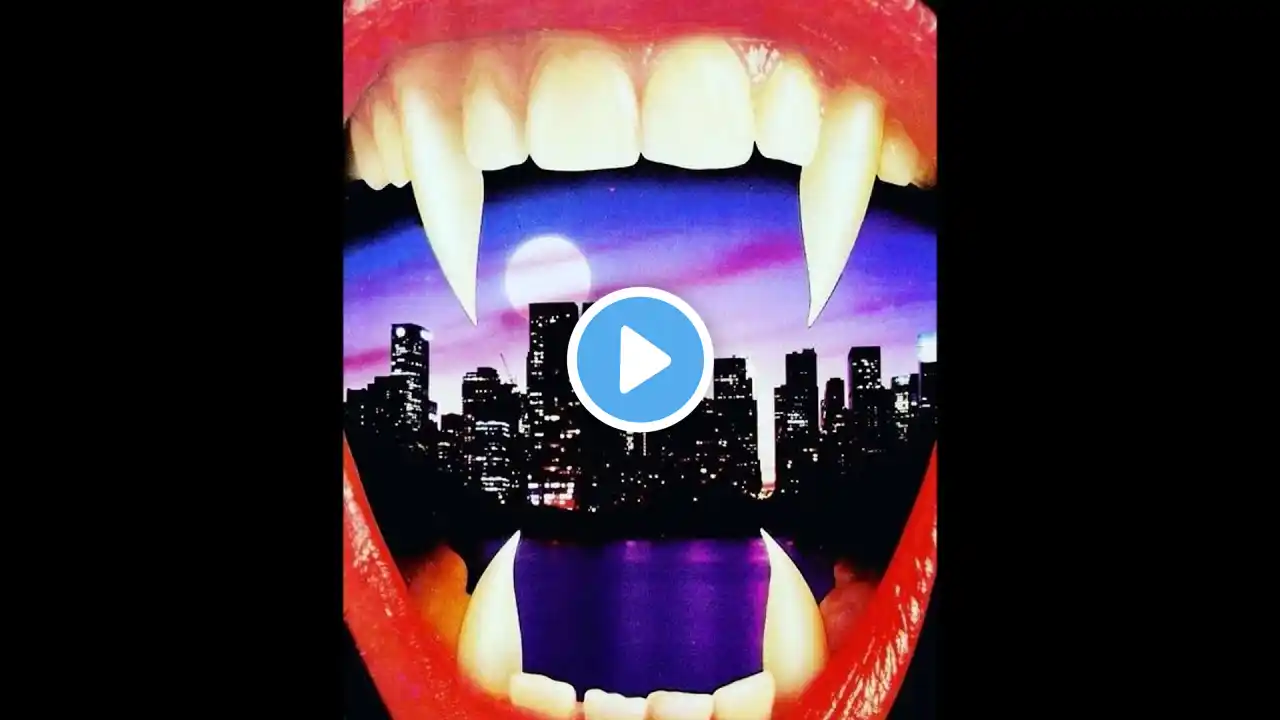Play the video
Image resolution: width=1280 pixels, height=720 pixels.
[x=640, y=360]
